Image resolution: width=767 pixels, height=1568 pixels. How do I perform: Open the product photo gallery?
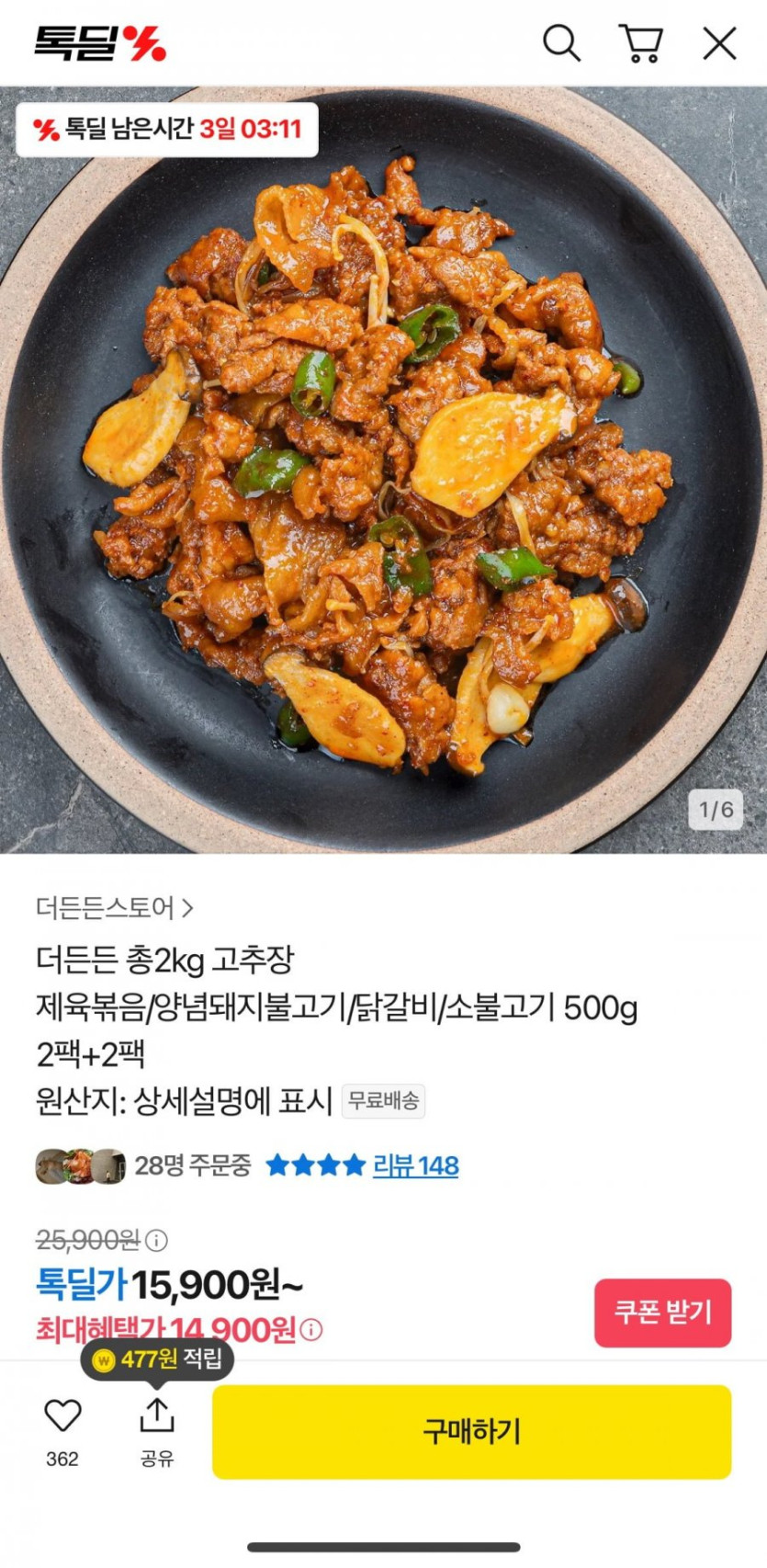click(383, 469)
